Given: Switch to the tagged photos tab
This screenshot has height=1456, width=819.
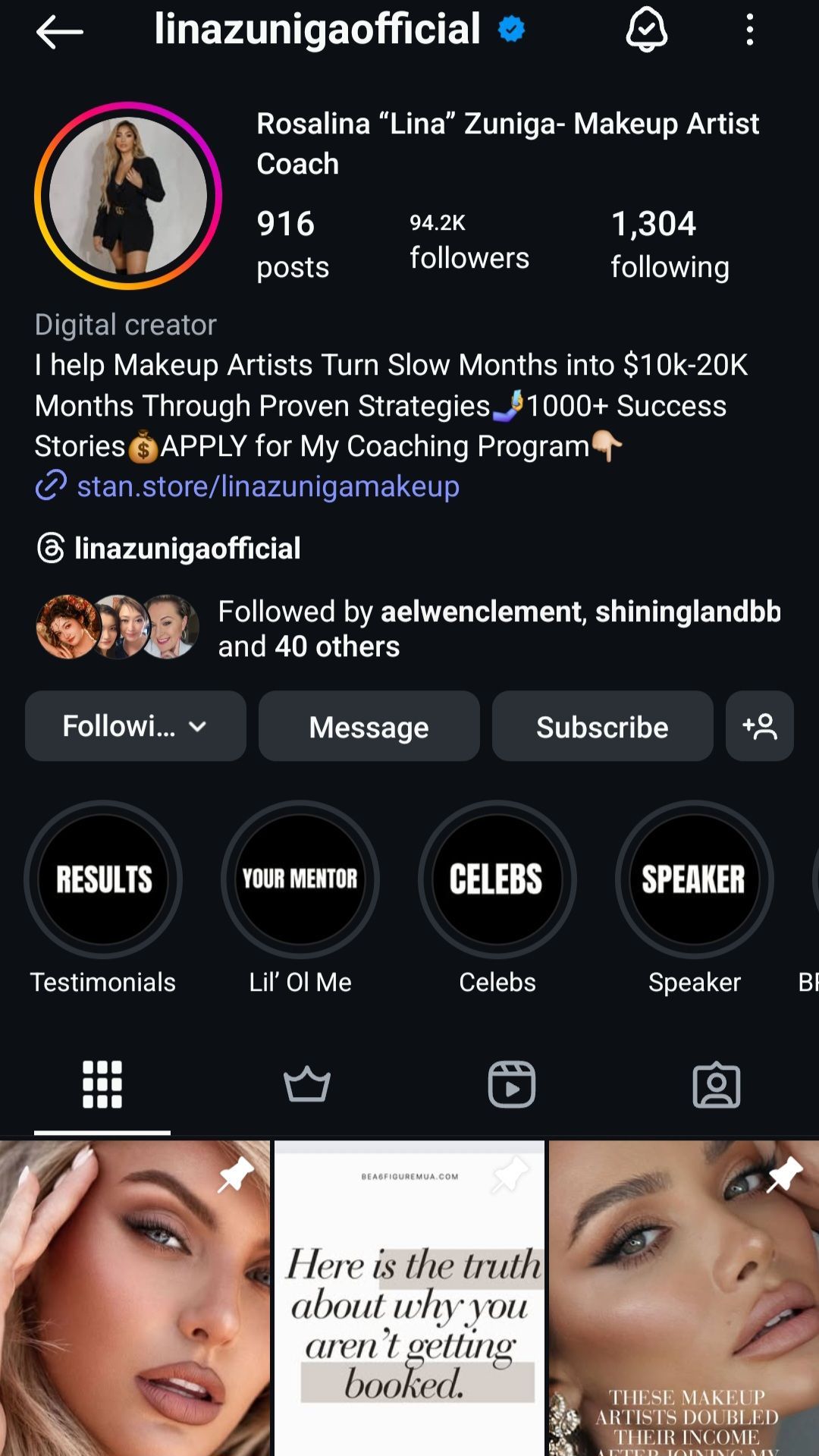Looking at the screenshot, I should 717,1084.
